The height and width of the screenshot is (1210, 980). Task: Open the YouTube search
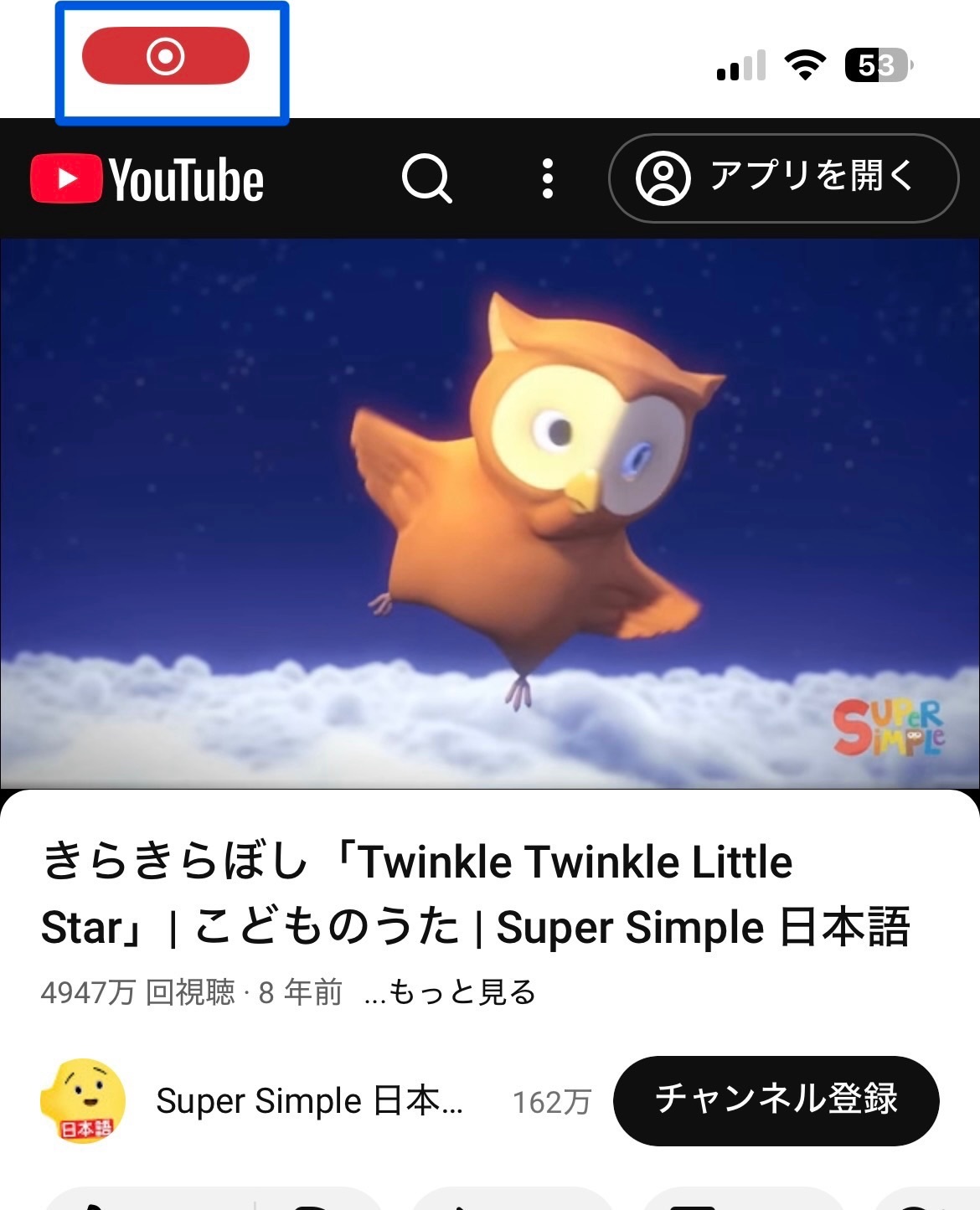[426, 178]
